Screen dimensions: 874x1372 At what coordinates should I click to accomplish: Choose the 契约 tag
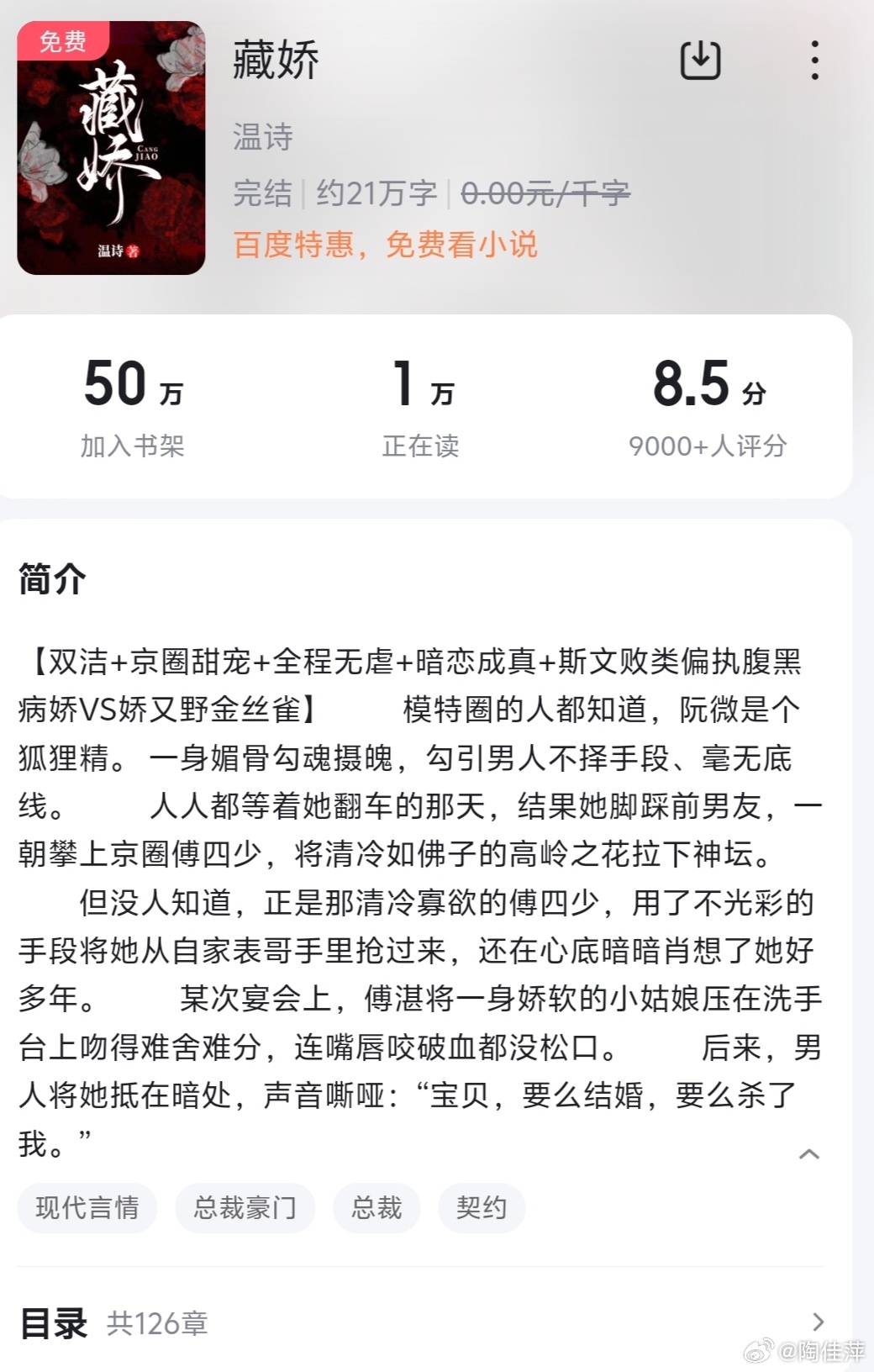pyautogui.click(x=481, y=1208)
